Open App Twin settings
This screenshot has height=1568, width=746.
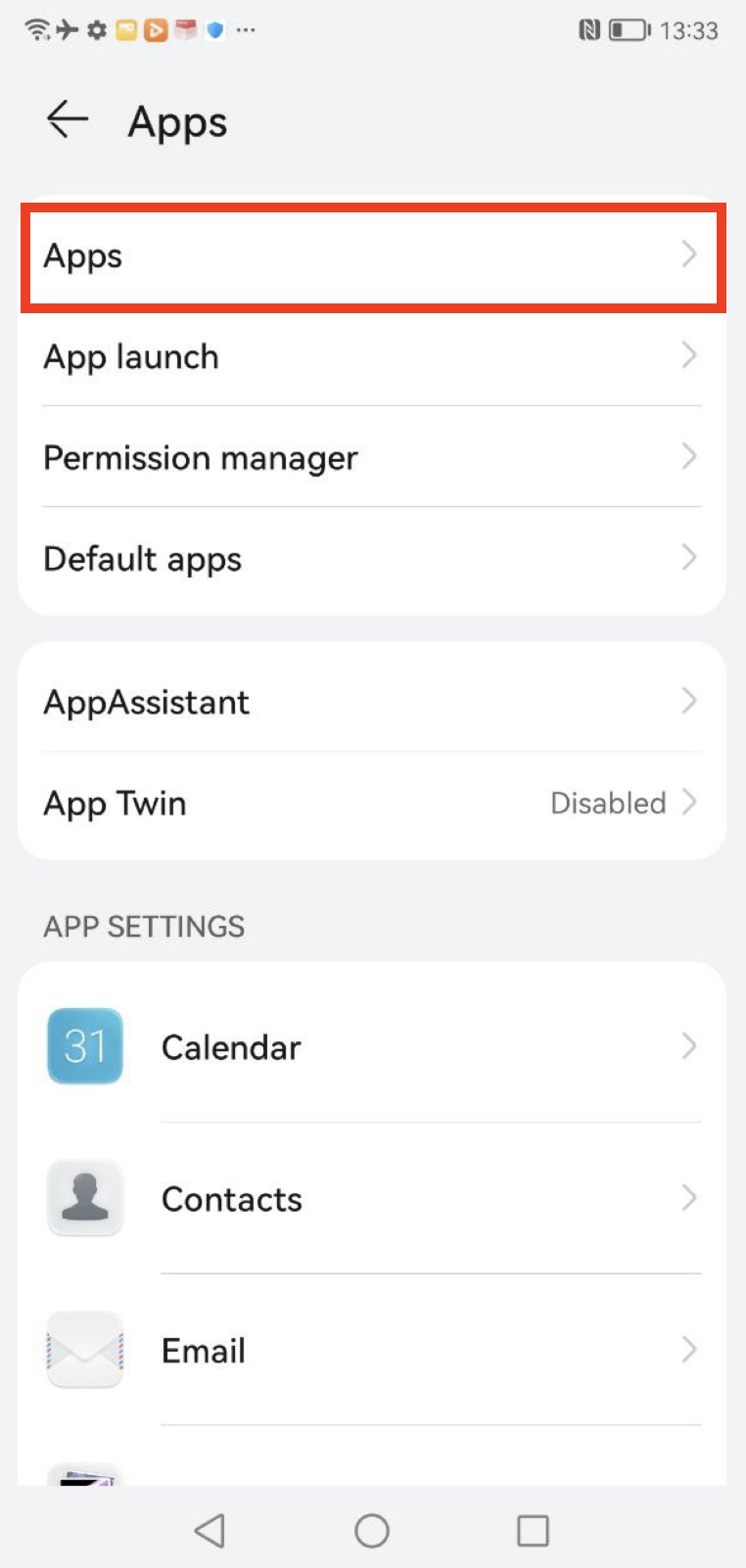coord(372,804)
